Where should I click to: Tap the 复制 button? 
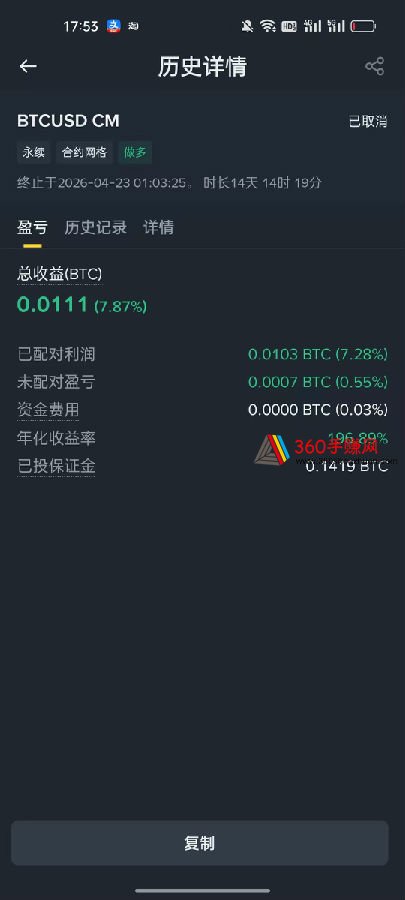[x=200, y=843]
